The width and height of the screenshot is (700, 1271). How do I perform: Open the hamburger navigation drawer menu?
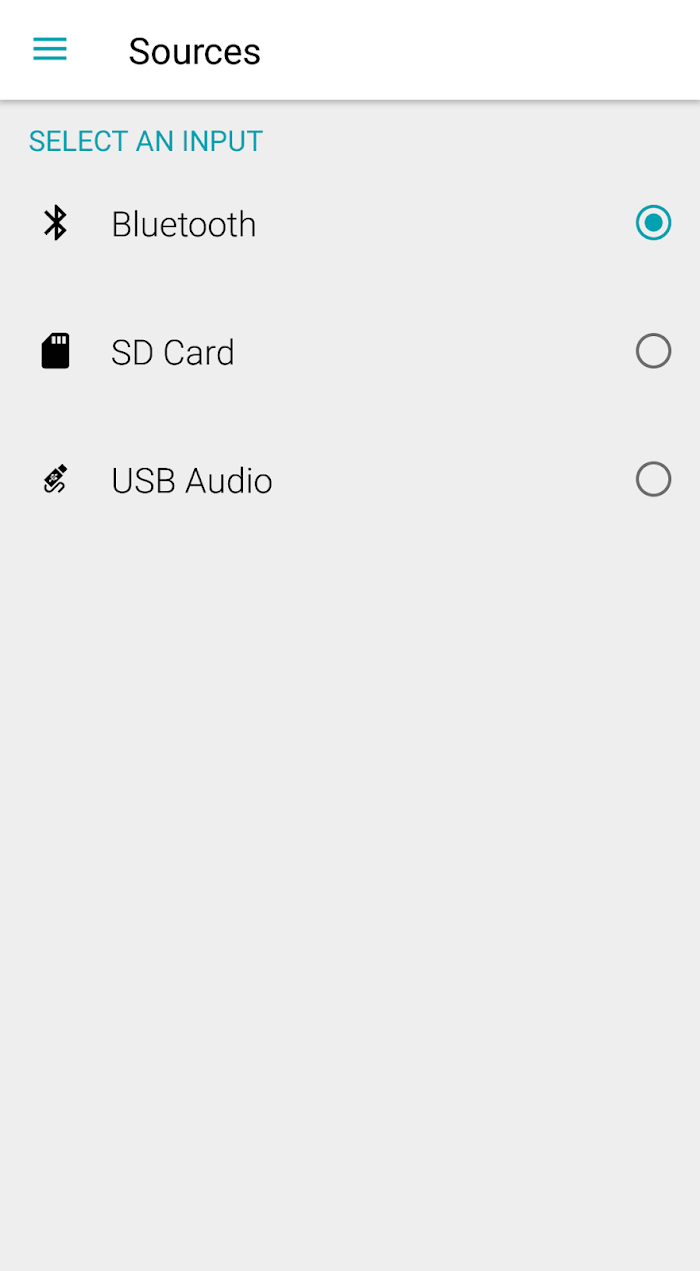[x=50, y=50]
